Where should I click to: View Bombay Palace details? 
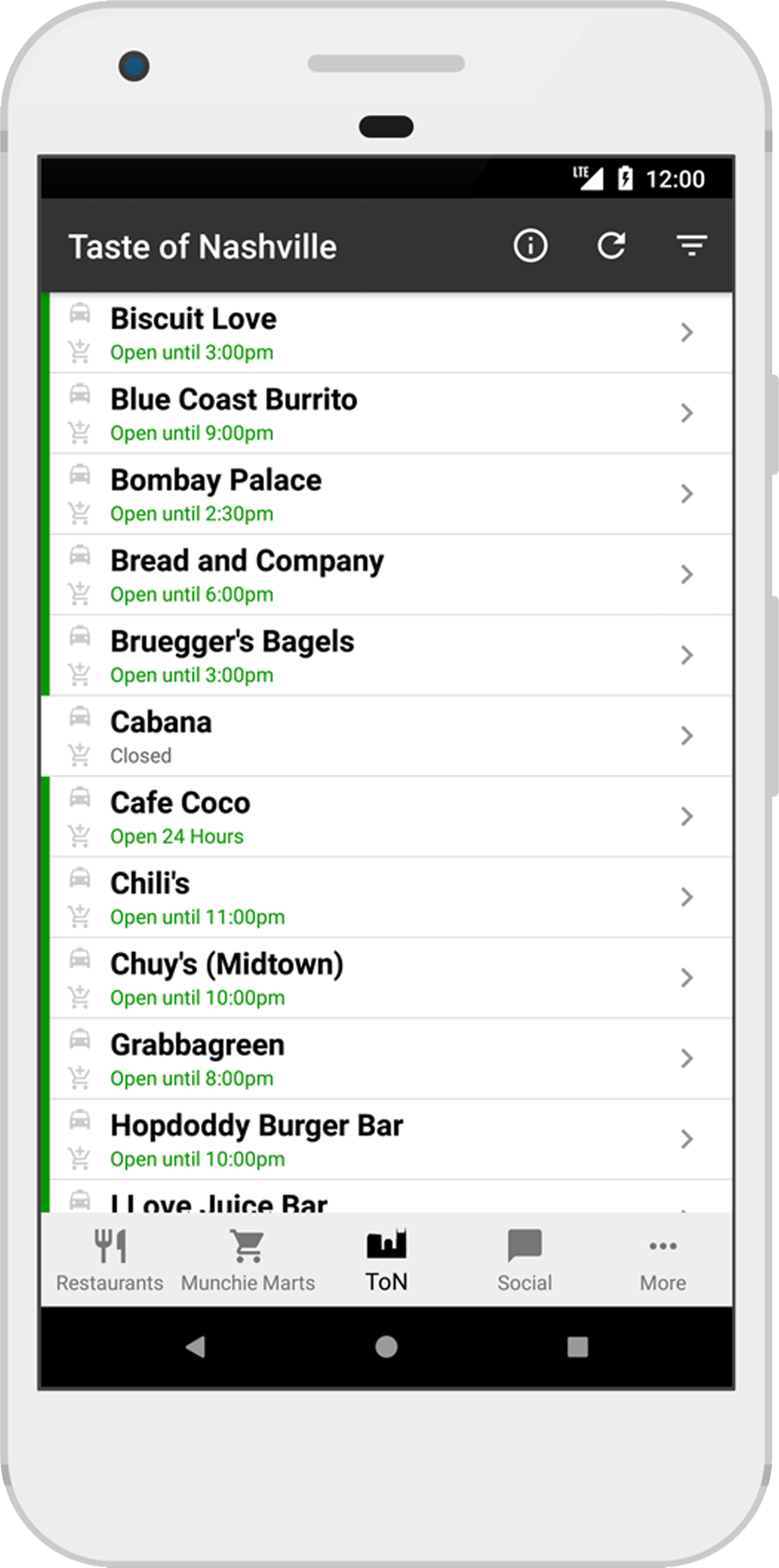pos(387,494)
